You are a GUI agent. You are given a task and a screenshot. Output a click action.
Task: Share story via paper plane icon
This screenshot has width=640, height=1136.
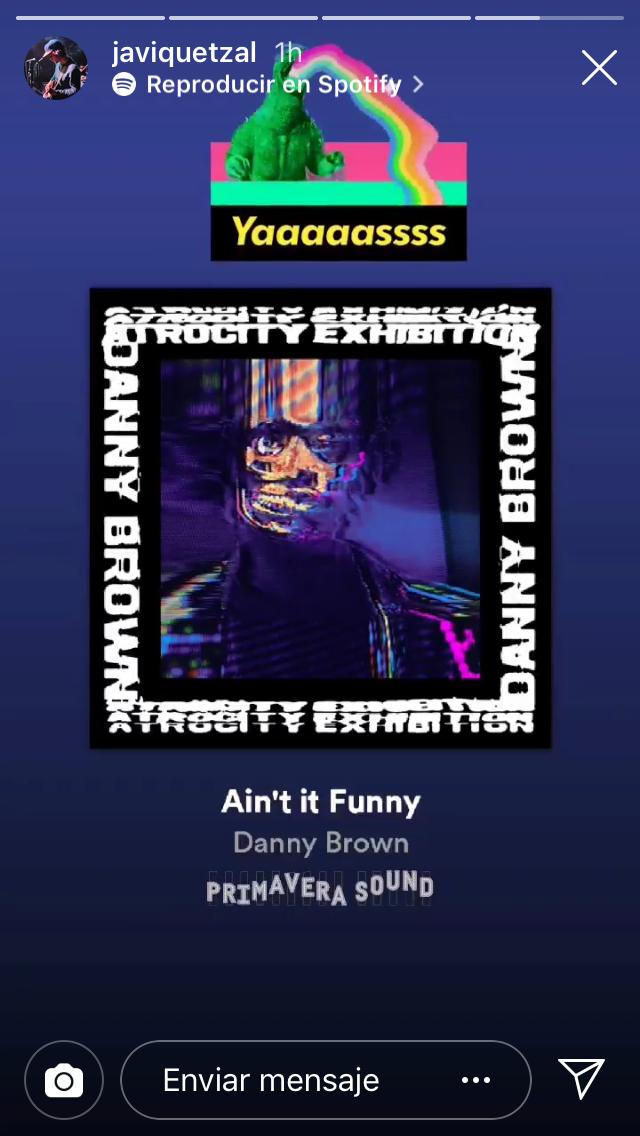[x=581, y=1079]
